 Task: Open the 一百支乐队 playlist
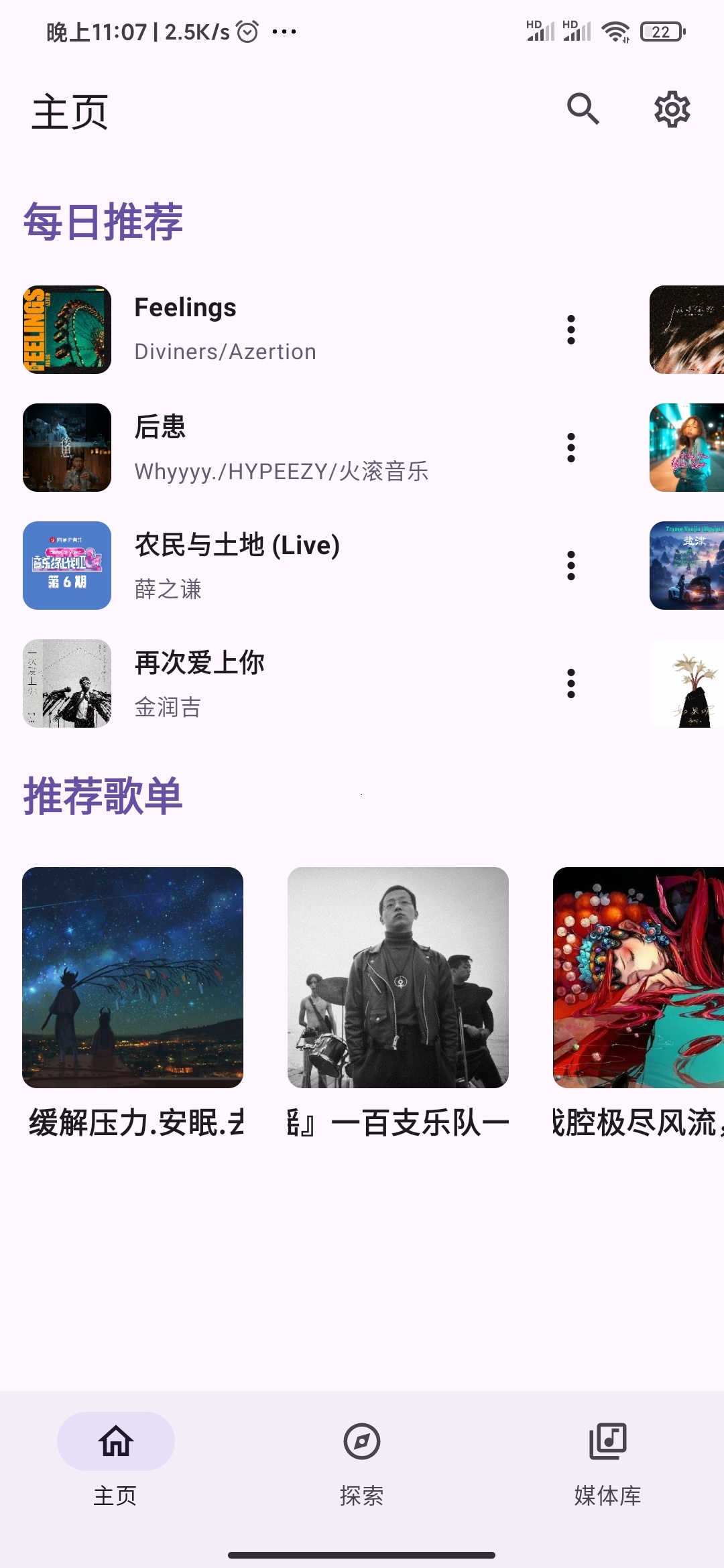[398, 978]
